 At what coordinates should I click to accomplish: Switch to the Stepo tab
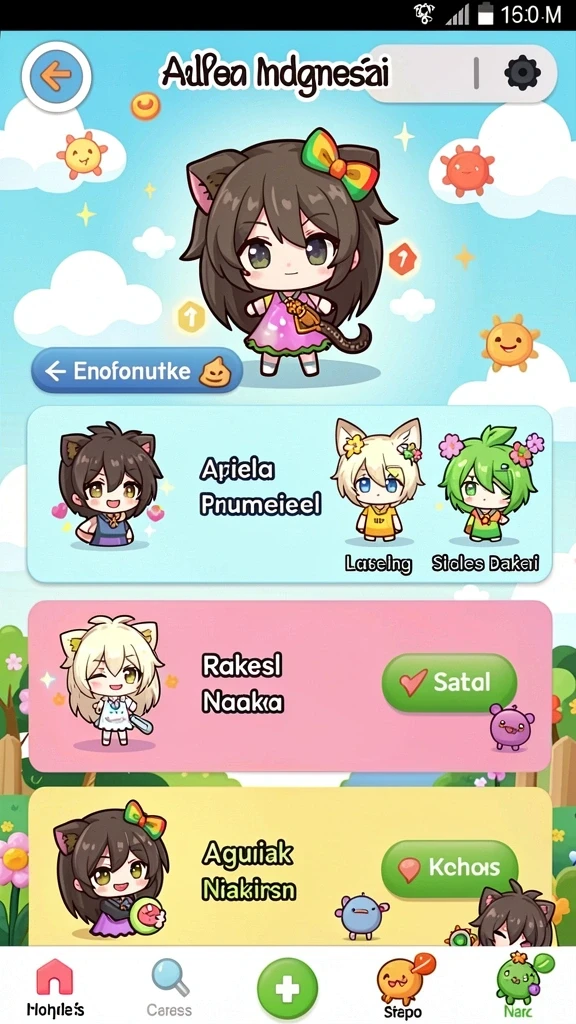click(x=403, y=986)
